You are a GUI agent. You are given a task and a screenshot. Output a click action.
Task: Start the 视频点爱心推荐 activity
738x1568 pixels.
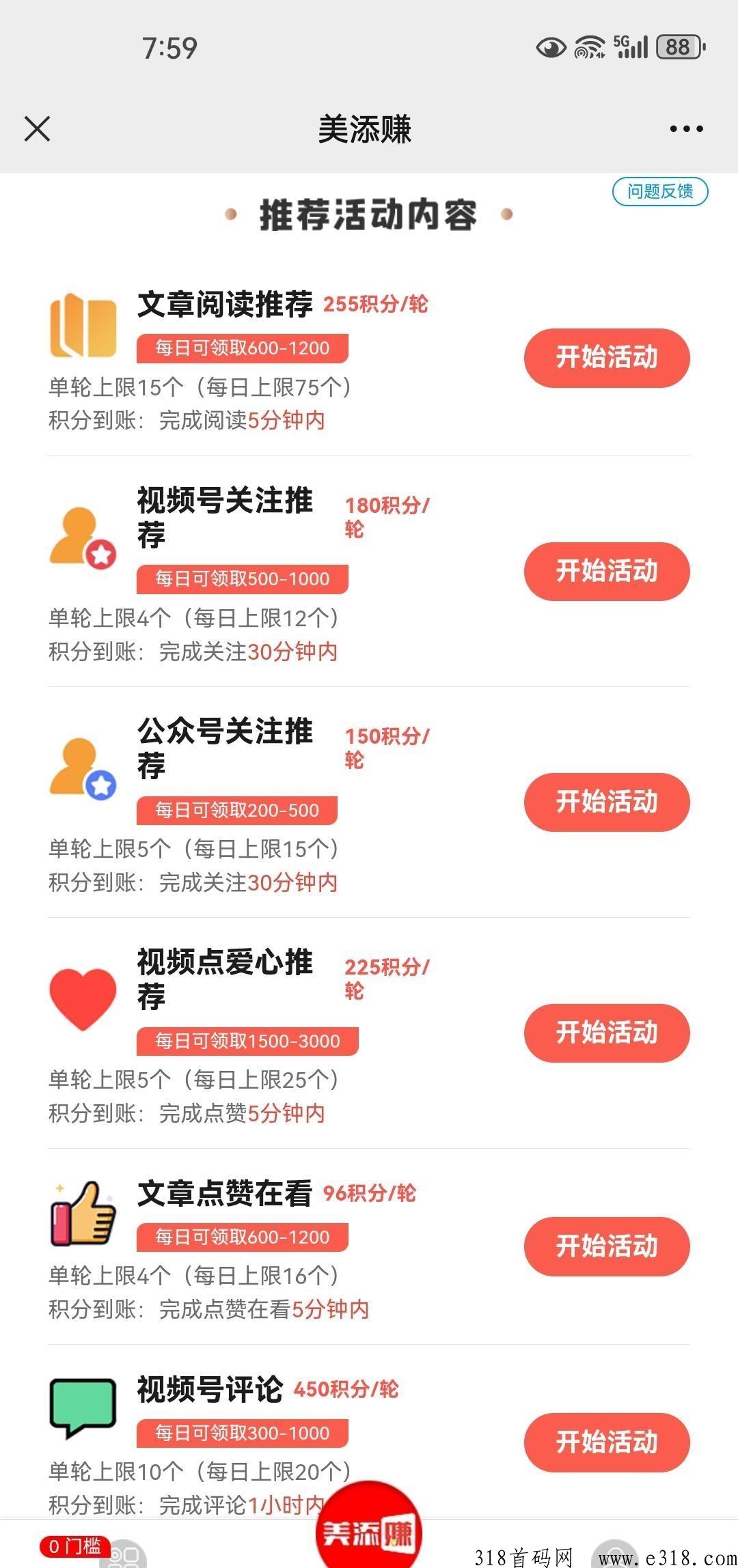tap(606, 1033)
